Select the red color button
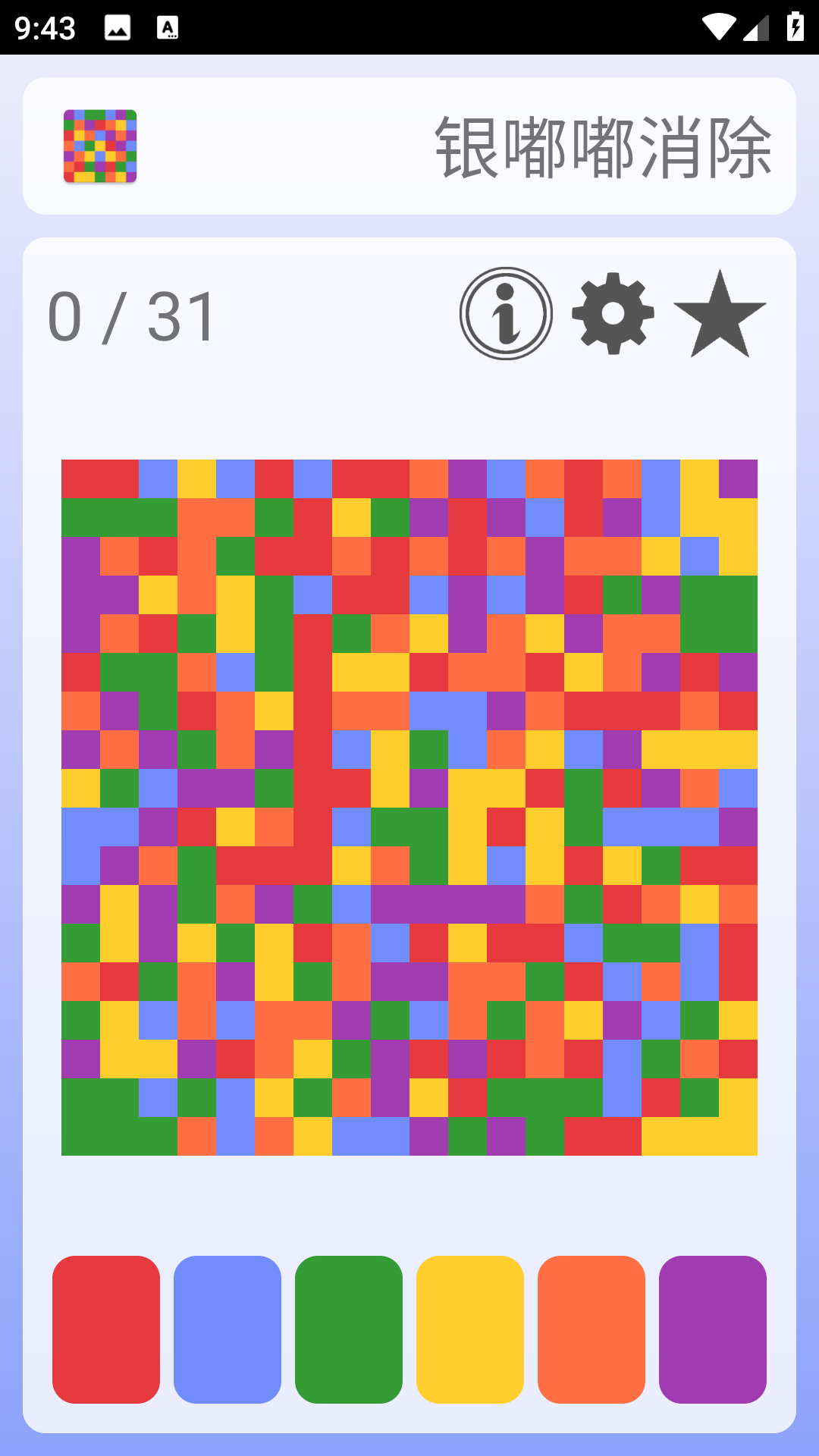 [106, 1329]
